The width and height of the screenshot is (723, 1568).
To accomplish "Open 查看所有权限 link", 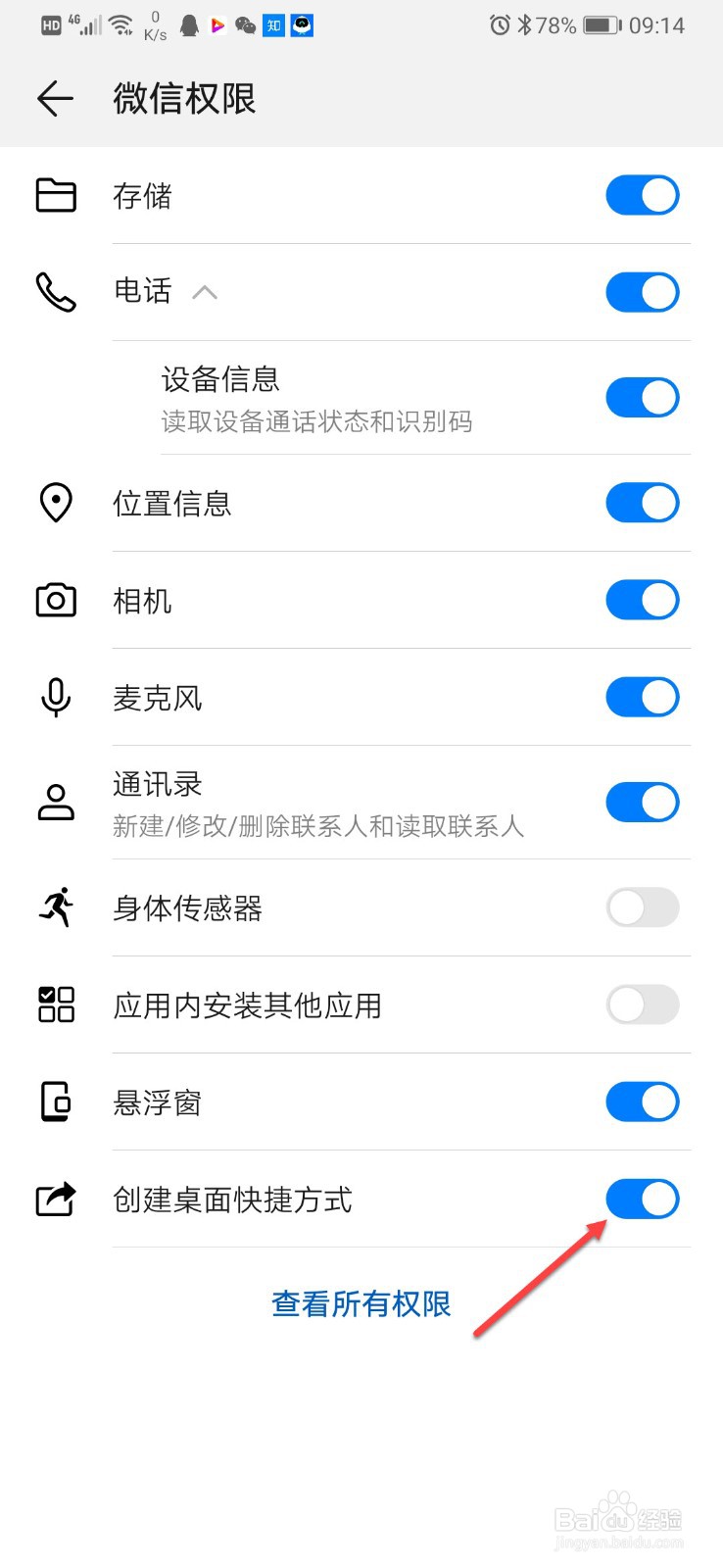I will (361, 1303).
